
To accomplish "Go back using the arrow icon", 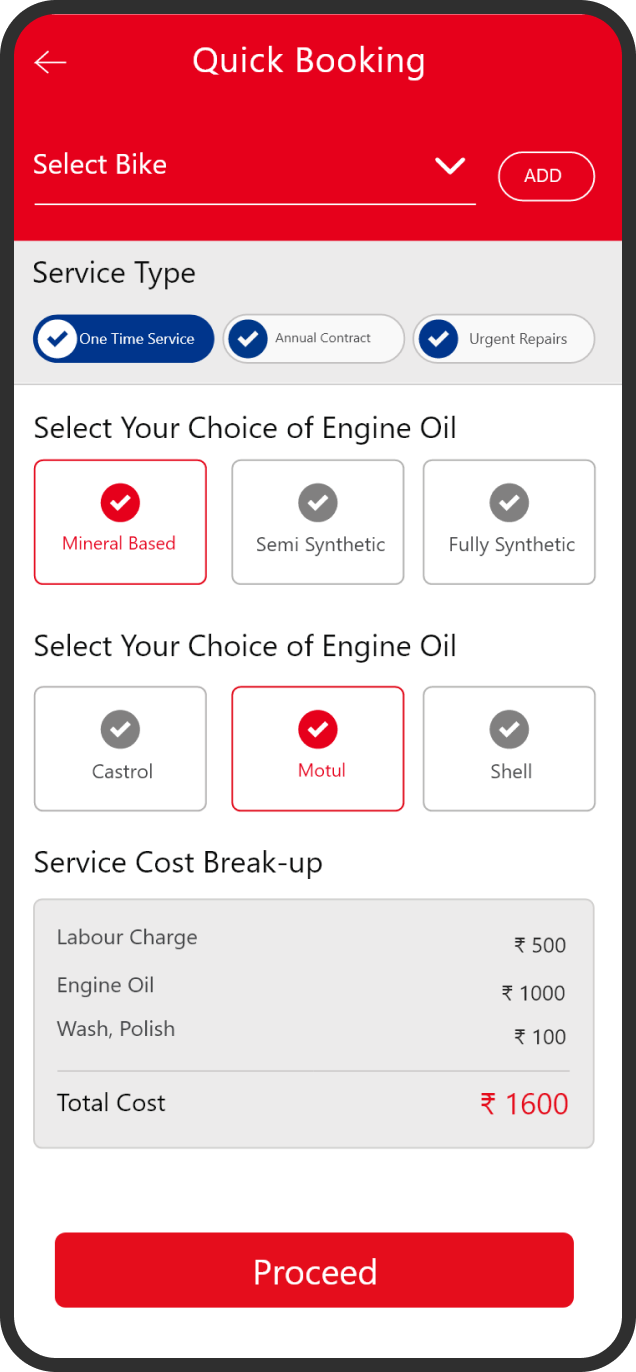I will (50, 62).
